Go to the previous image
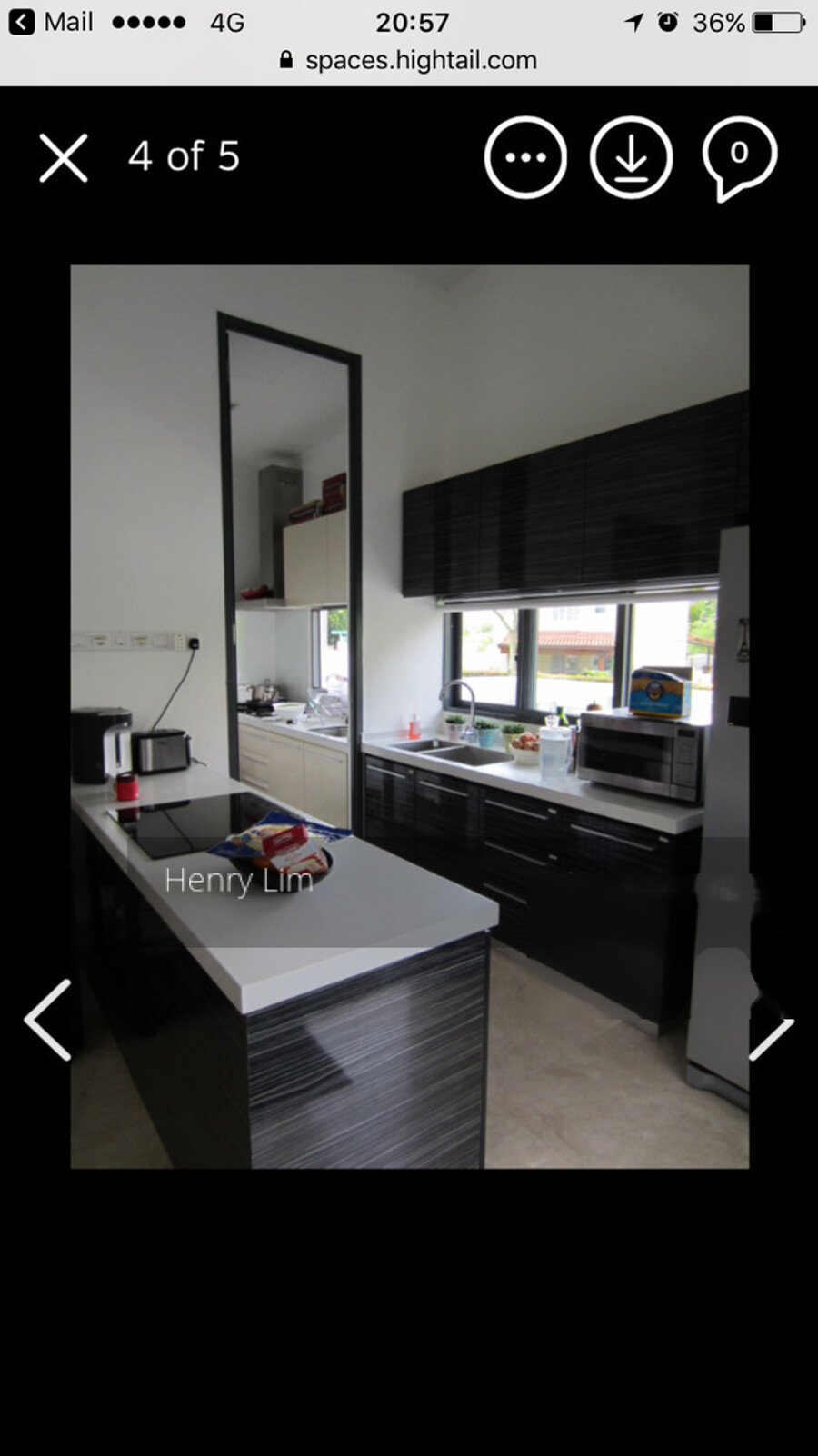Image resolution: width=818 pixels, height=1456 pixels. pyautogui.click(x=49, y=1020)
